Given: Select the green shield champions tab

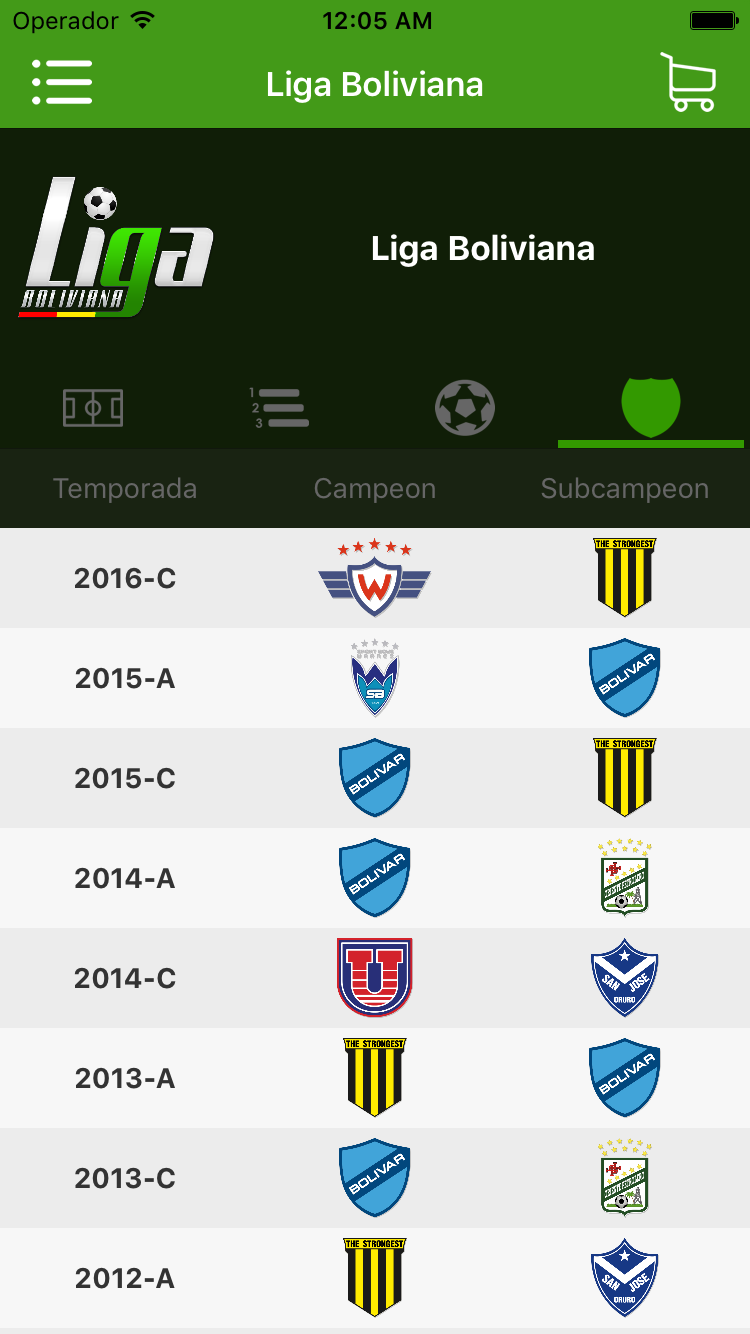Looking at the screenshot, I should pyautogui.click(x=651, y=408).
